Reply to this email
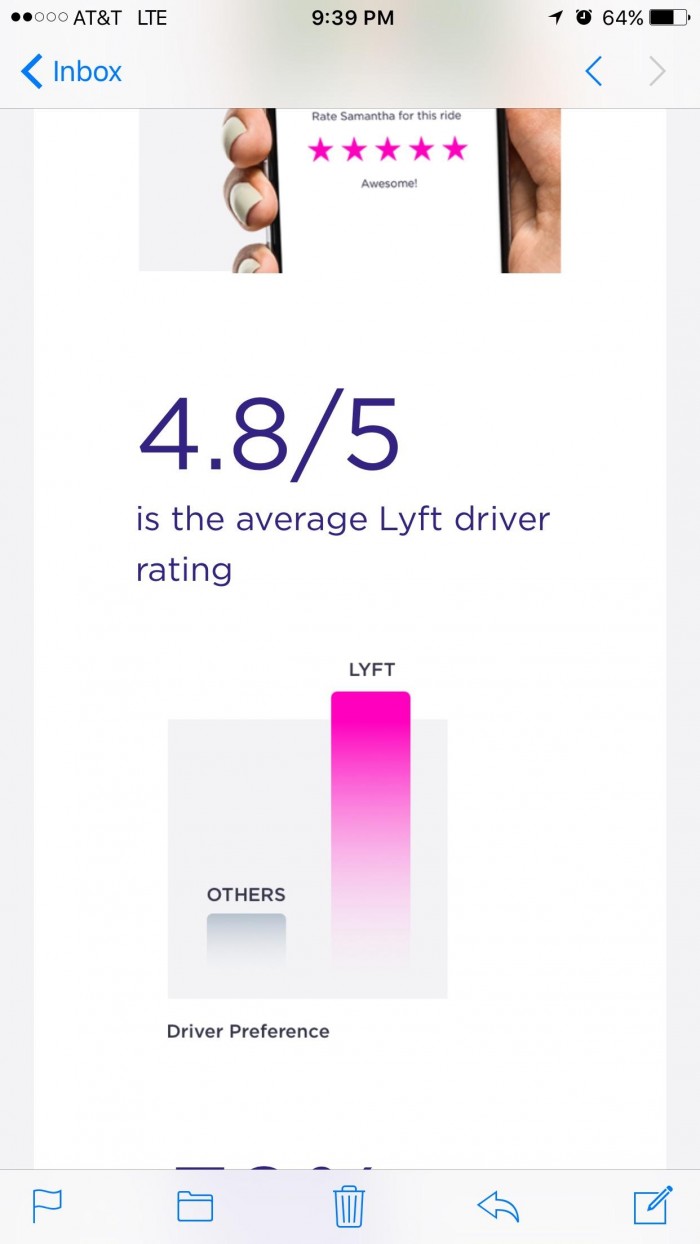 [499, 1206]
